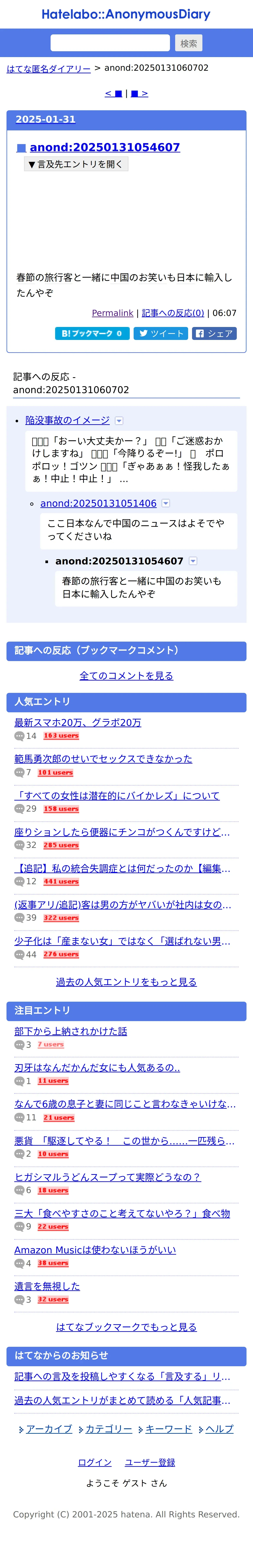
Task: Open the Permalink link
Action: point(112,313)
